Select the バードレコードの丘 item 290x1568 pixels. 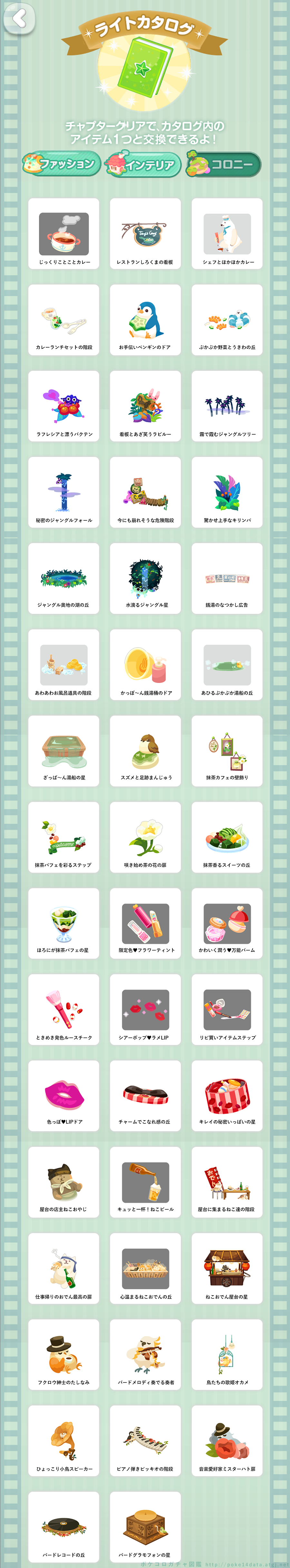pos(64,1527)
